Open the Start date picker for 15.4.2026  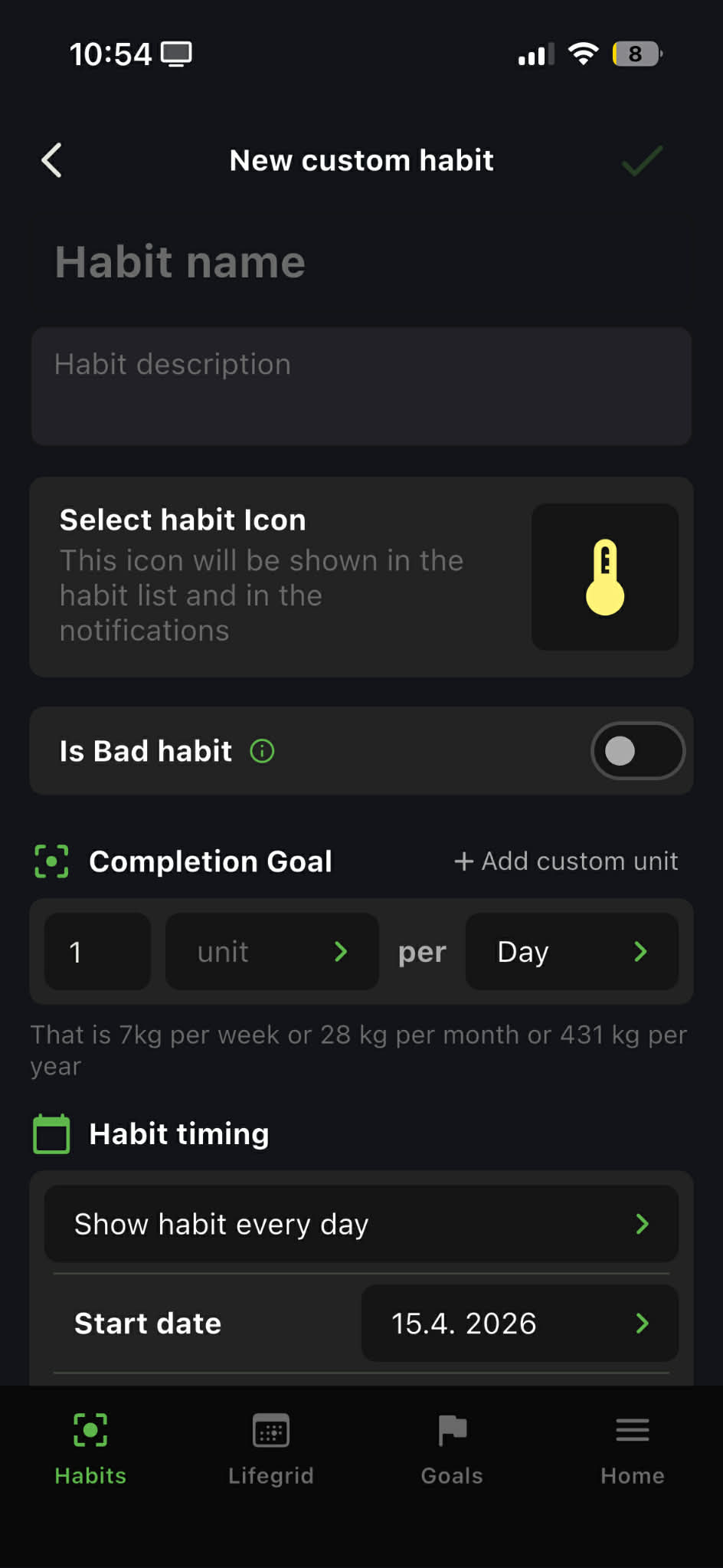click(519, 1323)
